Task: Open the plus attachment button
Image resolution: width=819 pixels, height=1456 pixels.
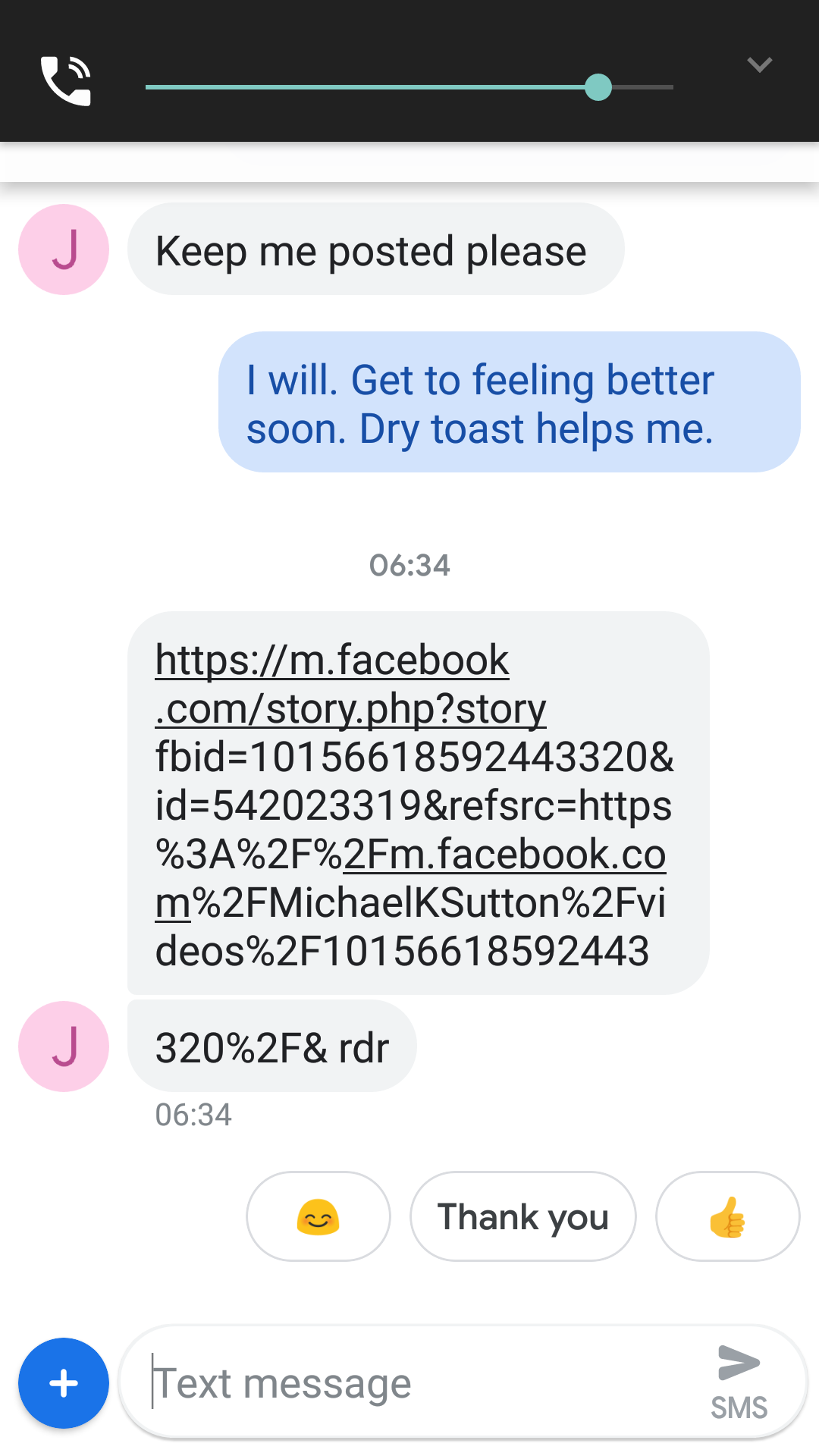Action: click(x=64, y=1383)
